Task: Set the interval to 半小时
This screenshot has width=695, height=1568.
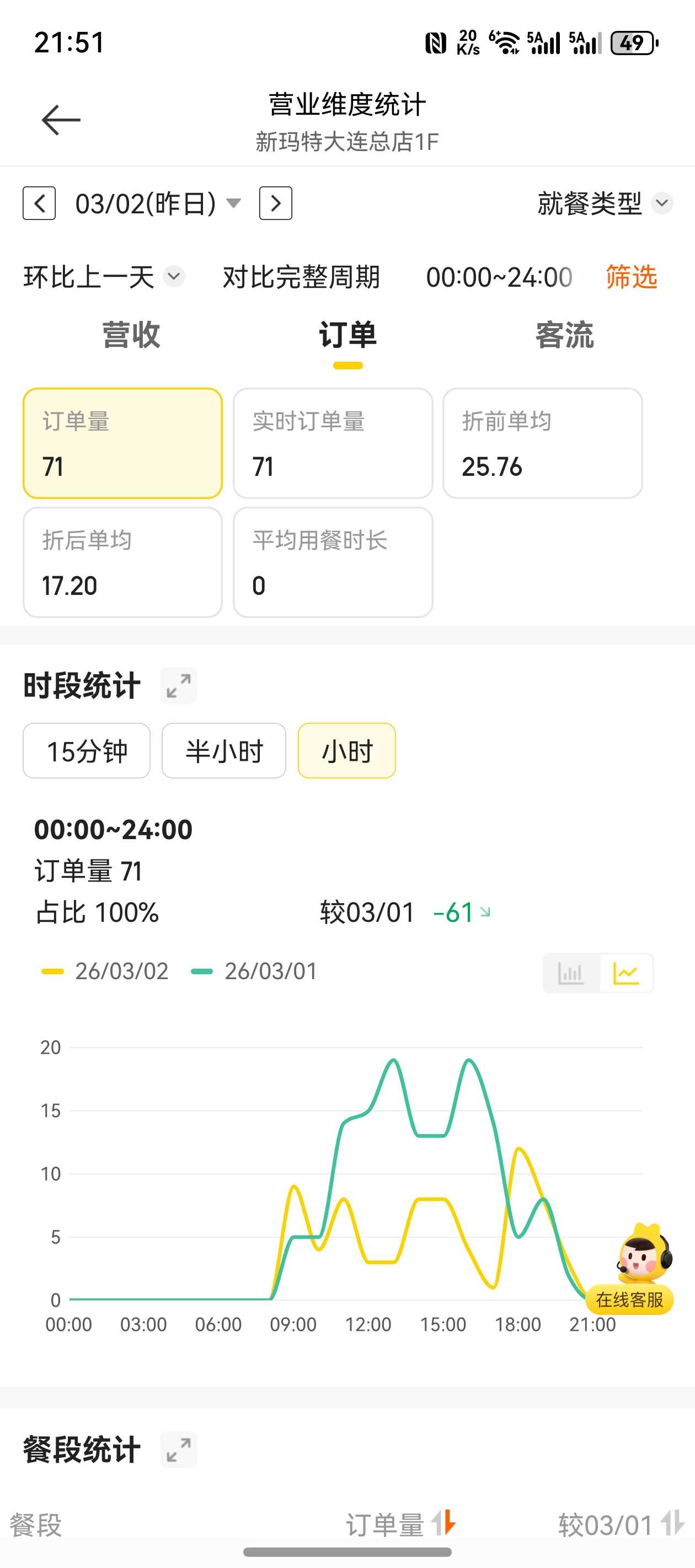Action: coord(223,751)
